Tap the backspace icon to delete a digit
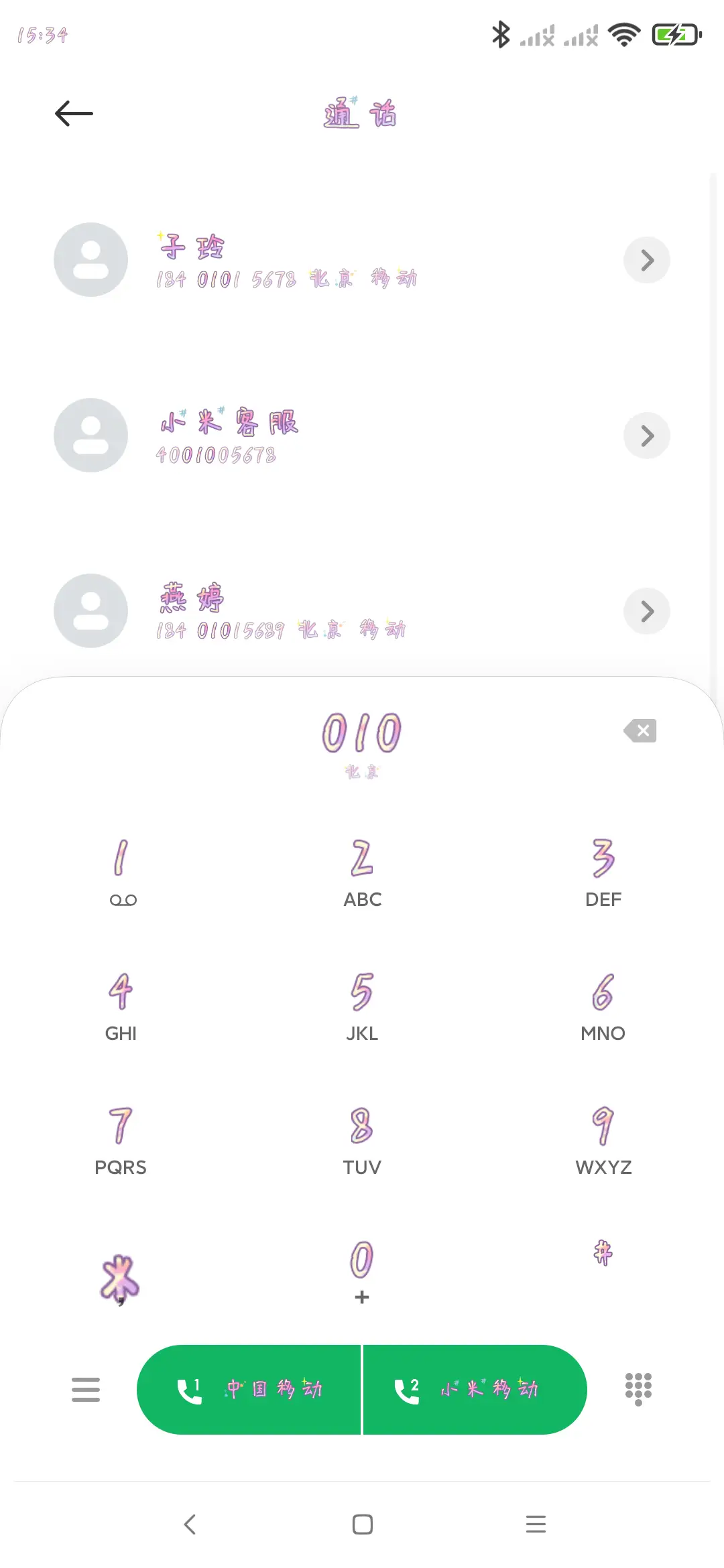Screen dimensions: 724x1568 [640, 730]
